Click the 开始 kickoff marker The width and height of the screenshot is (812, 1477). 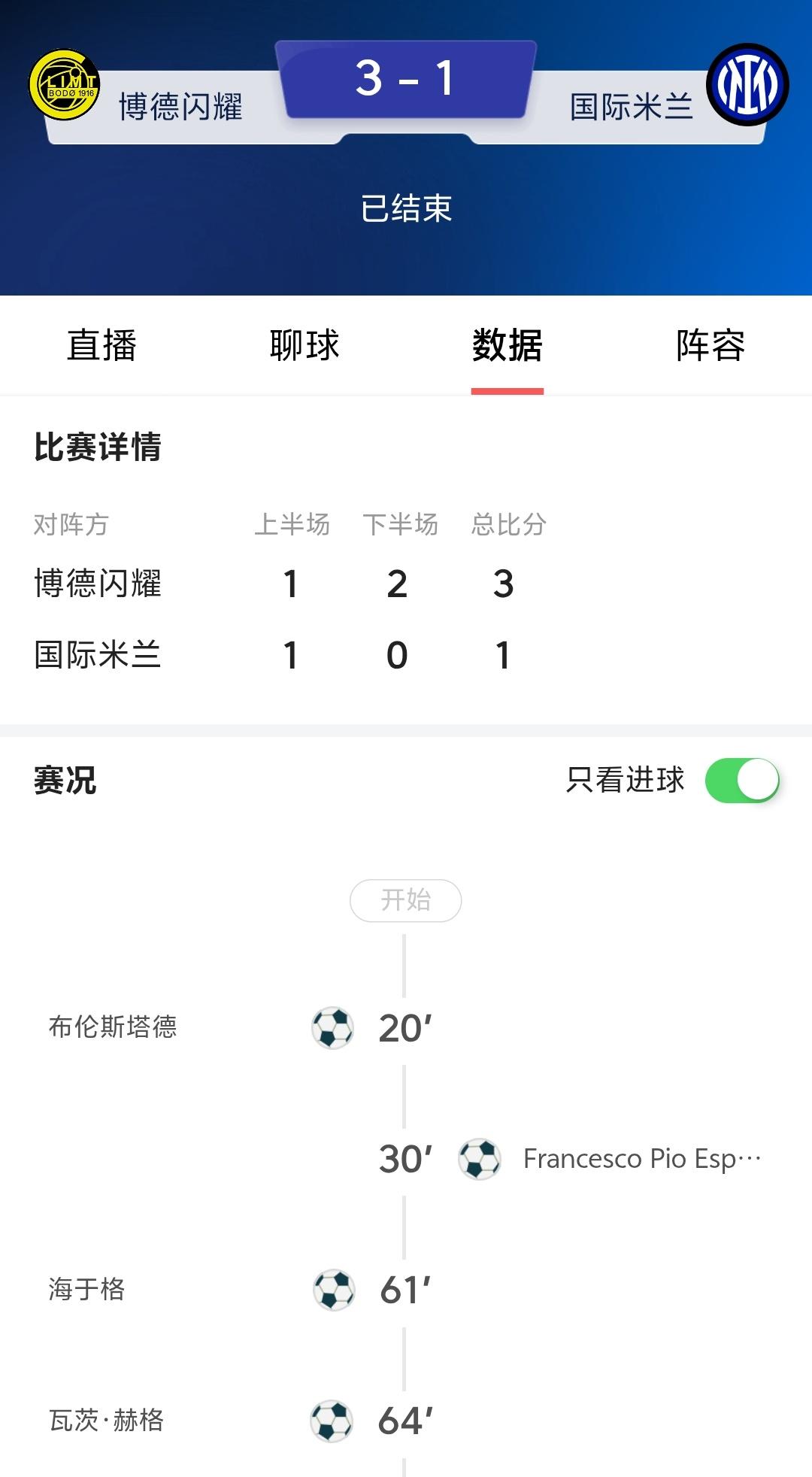[405, 901]
